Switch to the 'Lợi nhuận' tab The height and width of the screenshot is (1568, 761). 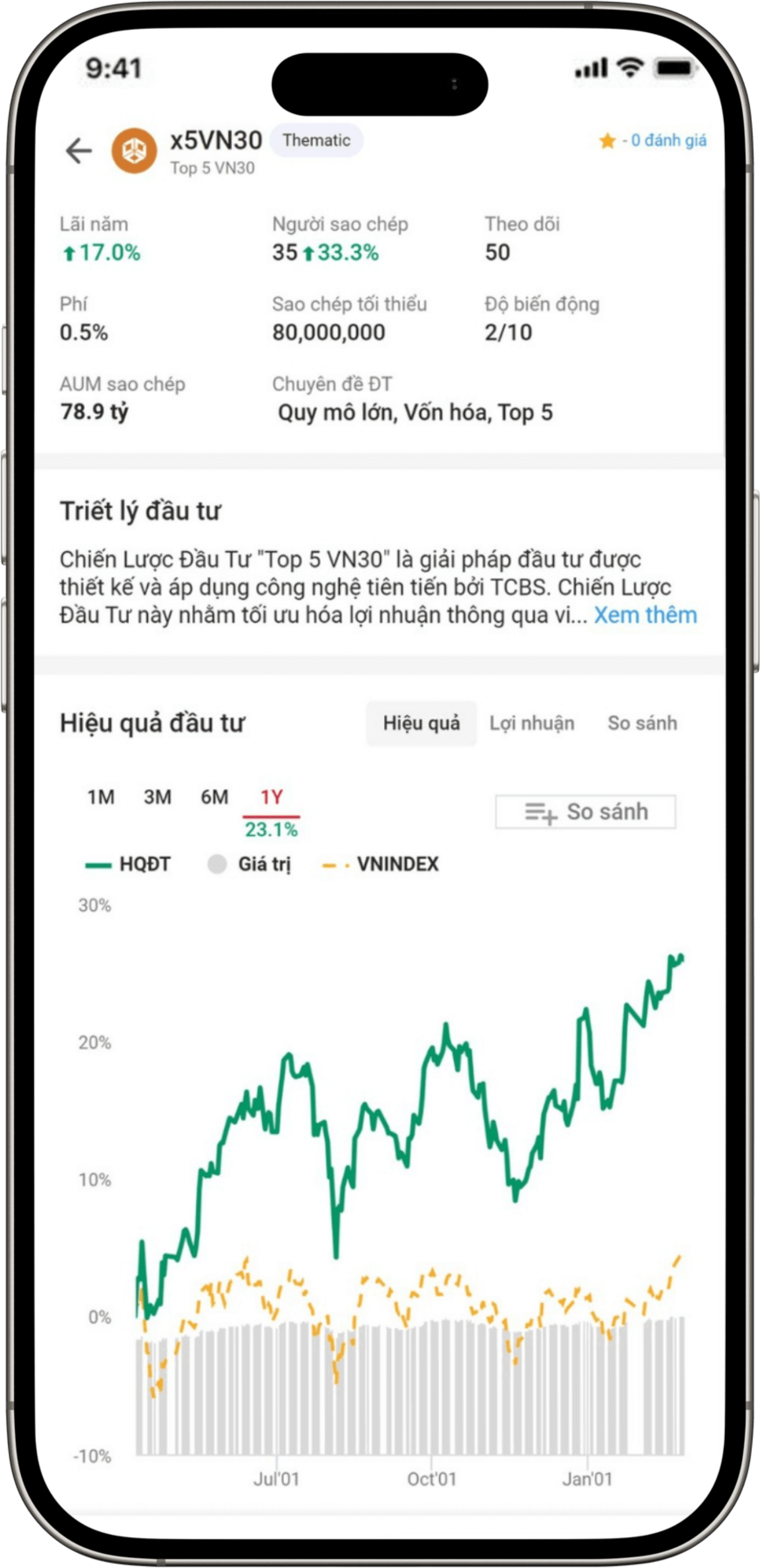[x=531, y=723]
